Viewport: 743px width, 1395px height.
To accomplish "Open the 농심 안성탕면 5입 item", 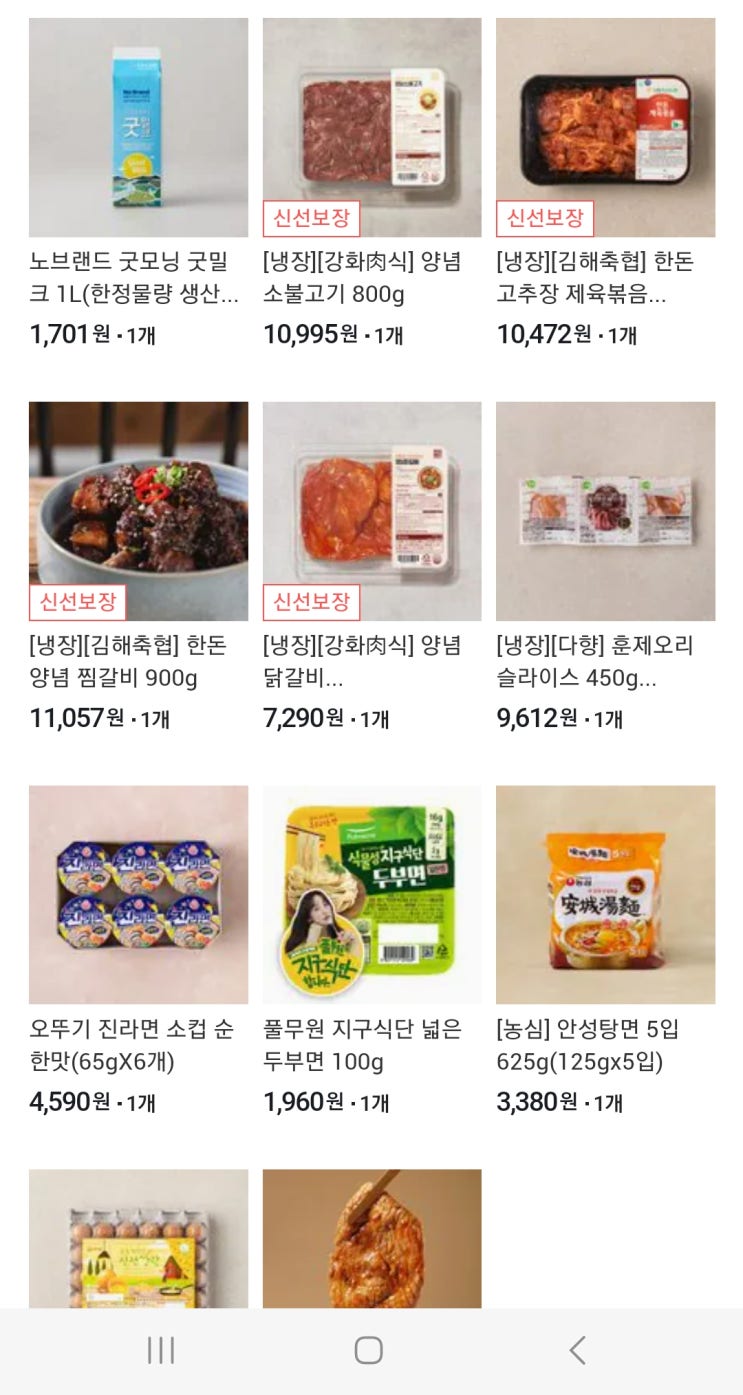I will [x=605, y=895].
